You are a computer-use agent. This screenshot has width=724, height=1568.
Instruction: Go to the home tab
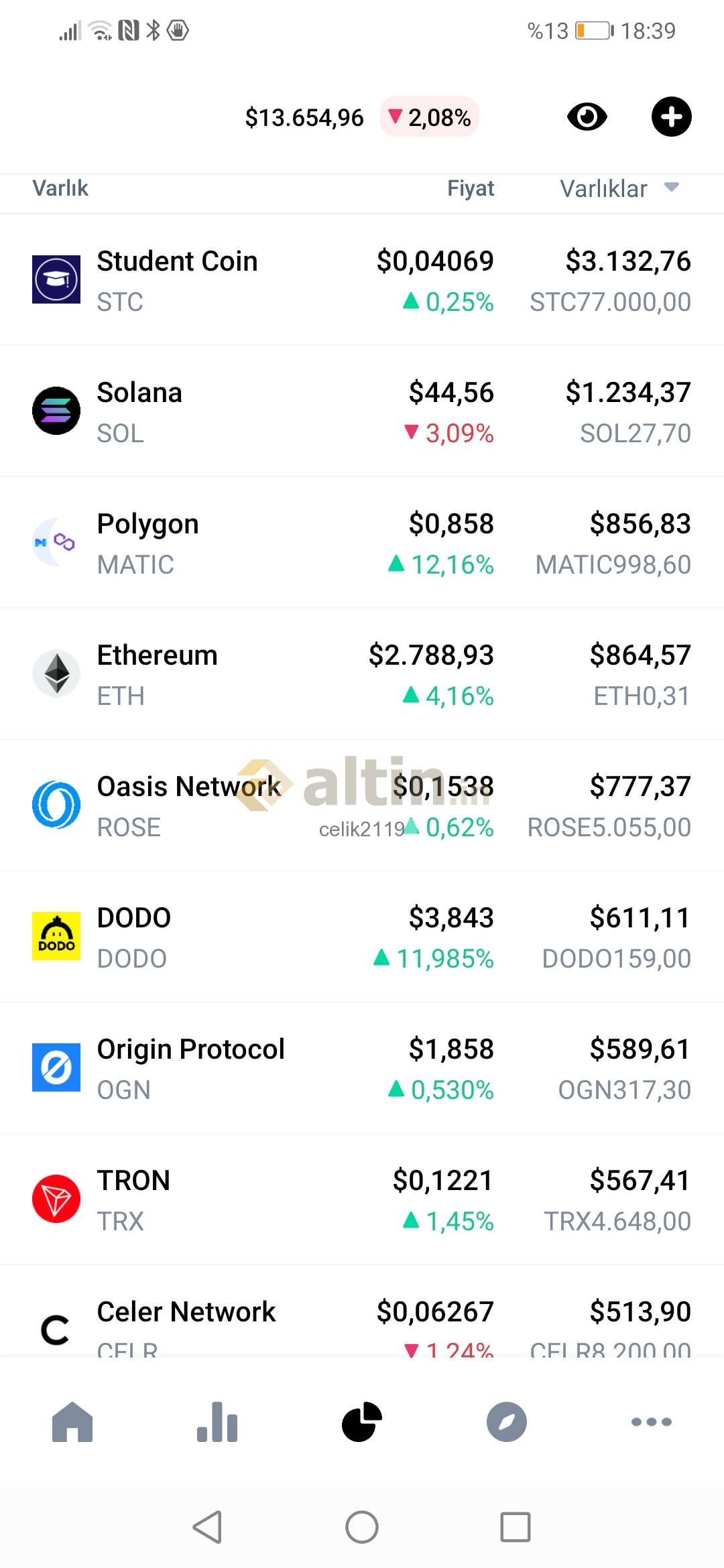click(x=72, y=1421)
